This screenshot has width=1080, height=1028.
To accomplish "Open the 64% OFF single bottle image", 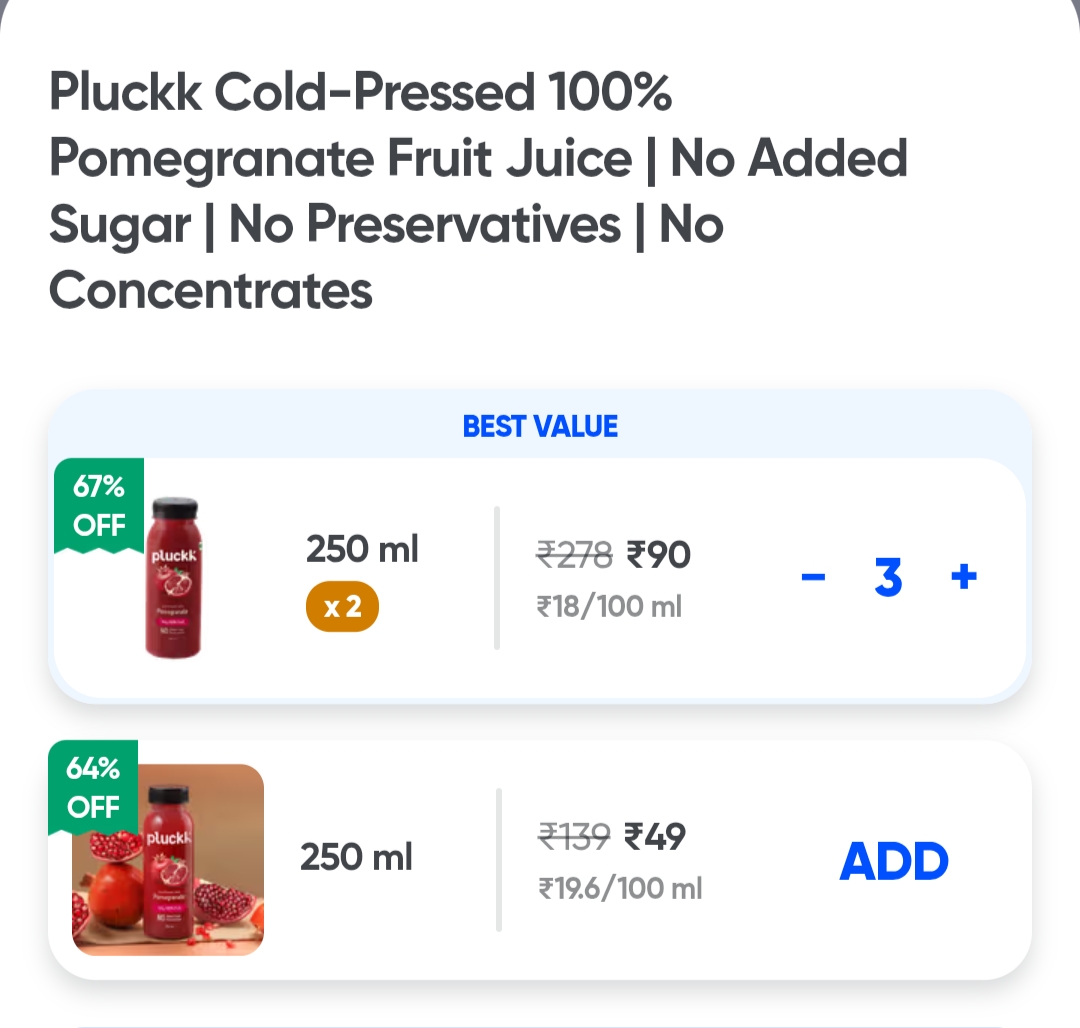I will pos(168,860).
